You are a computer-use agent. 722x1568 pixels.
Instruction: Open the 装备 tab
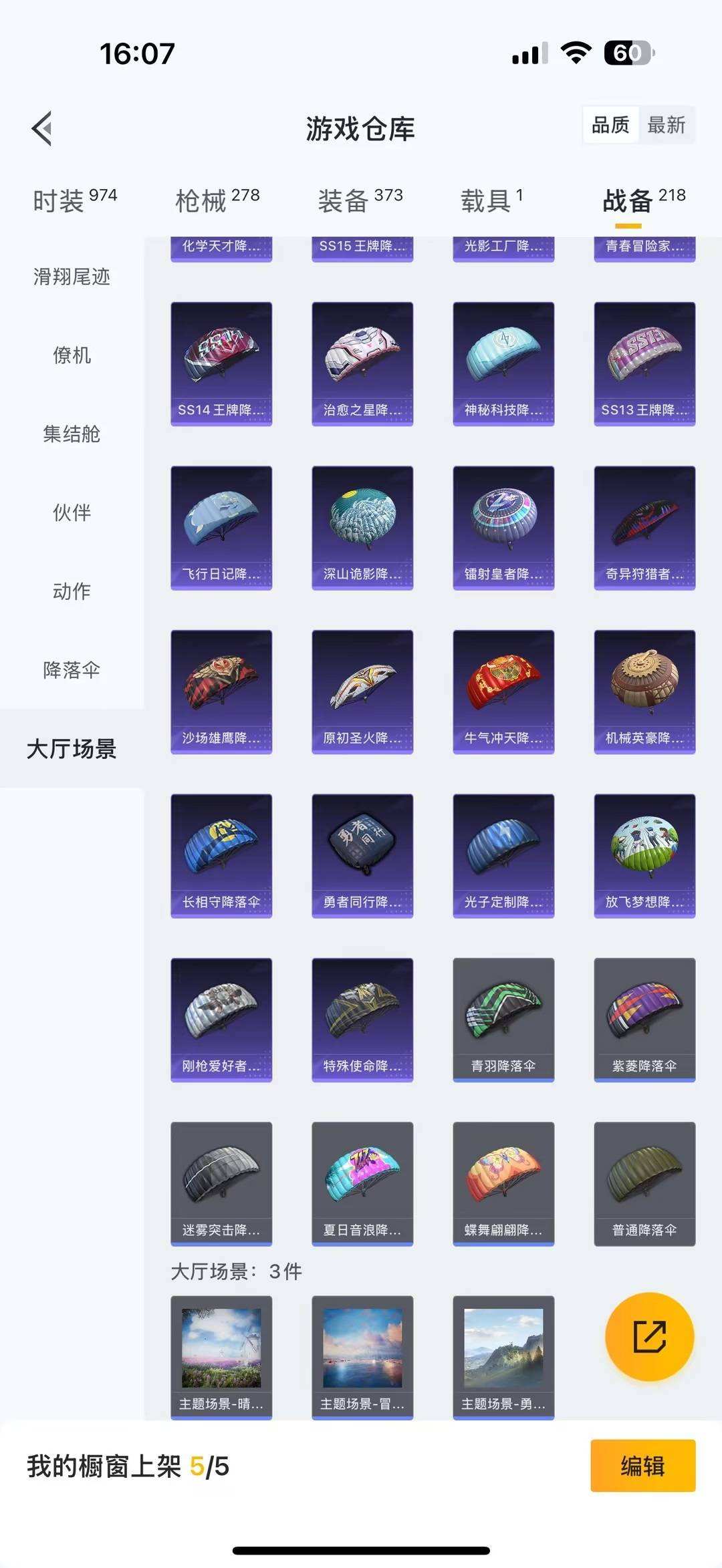[x=360, y=200]
